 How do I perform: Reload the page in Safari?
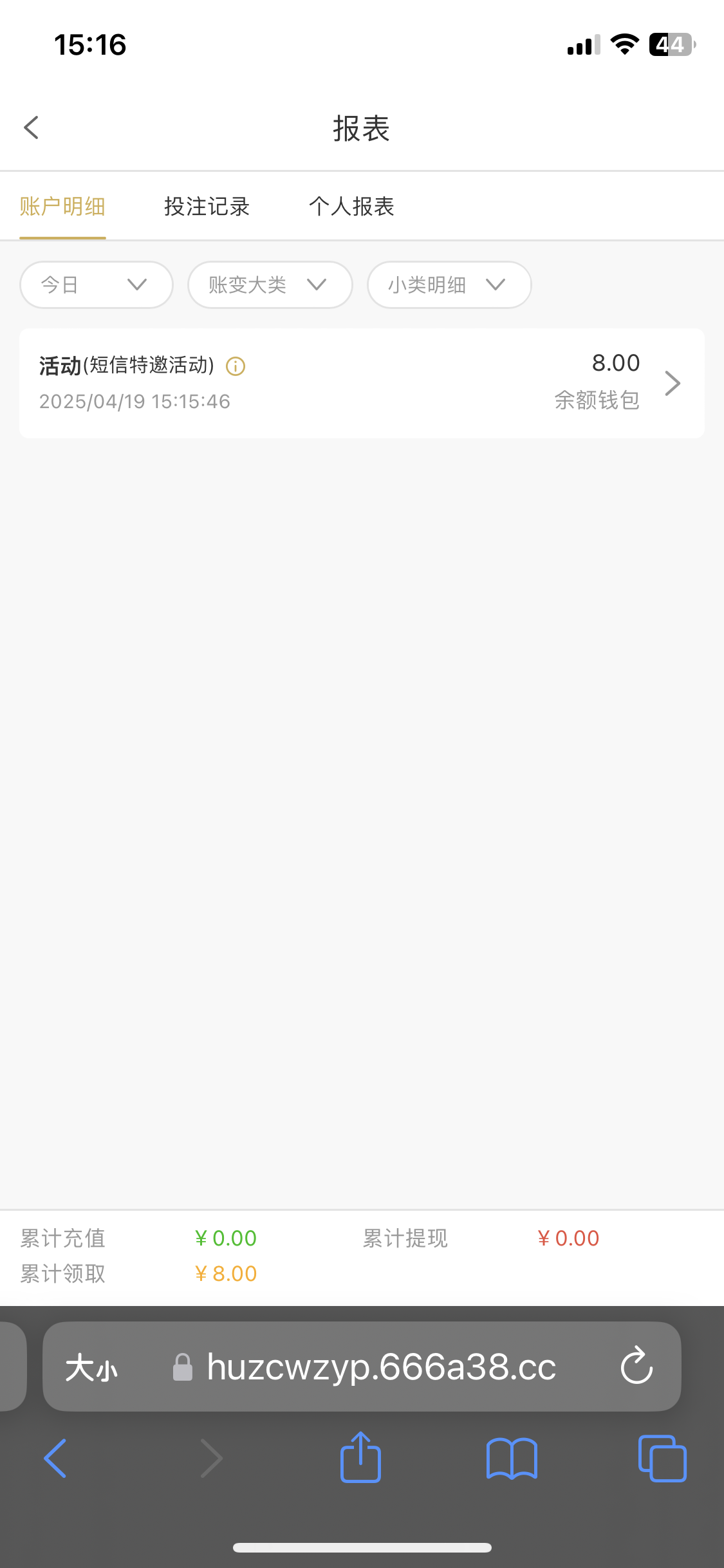tap(636, 1366)
